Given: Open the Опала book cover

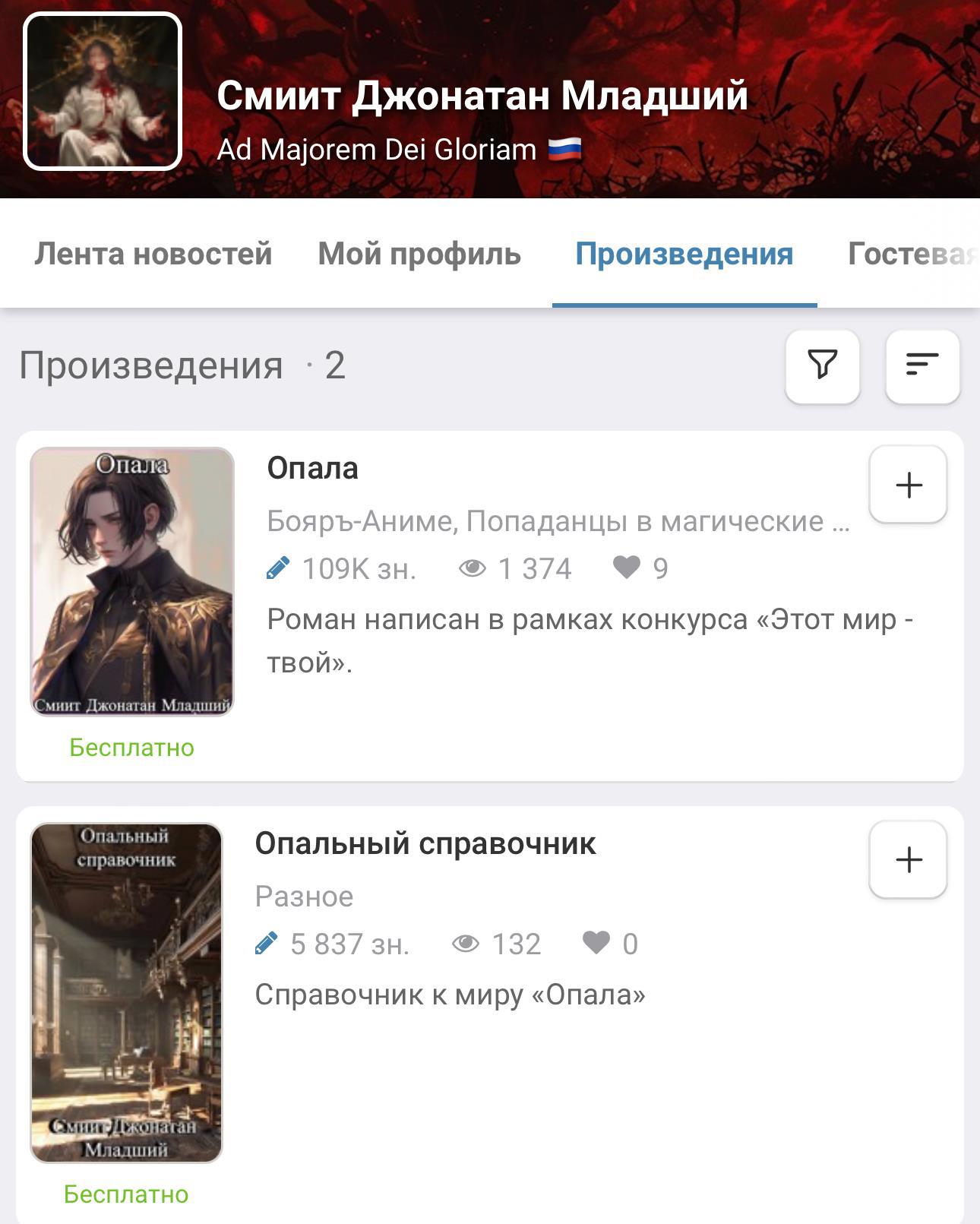Looking at the screenshot, I should [x=132, y=581].
